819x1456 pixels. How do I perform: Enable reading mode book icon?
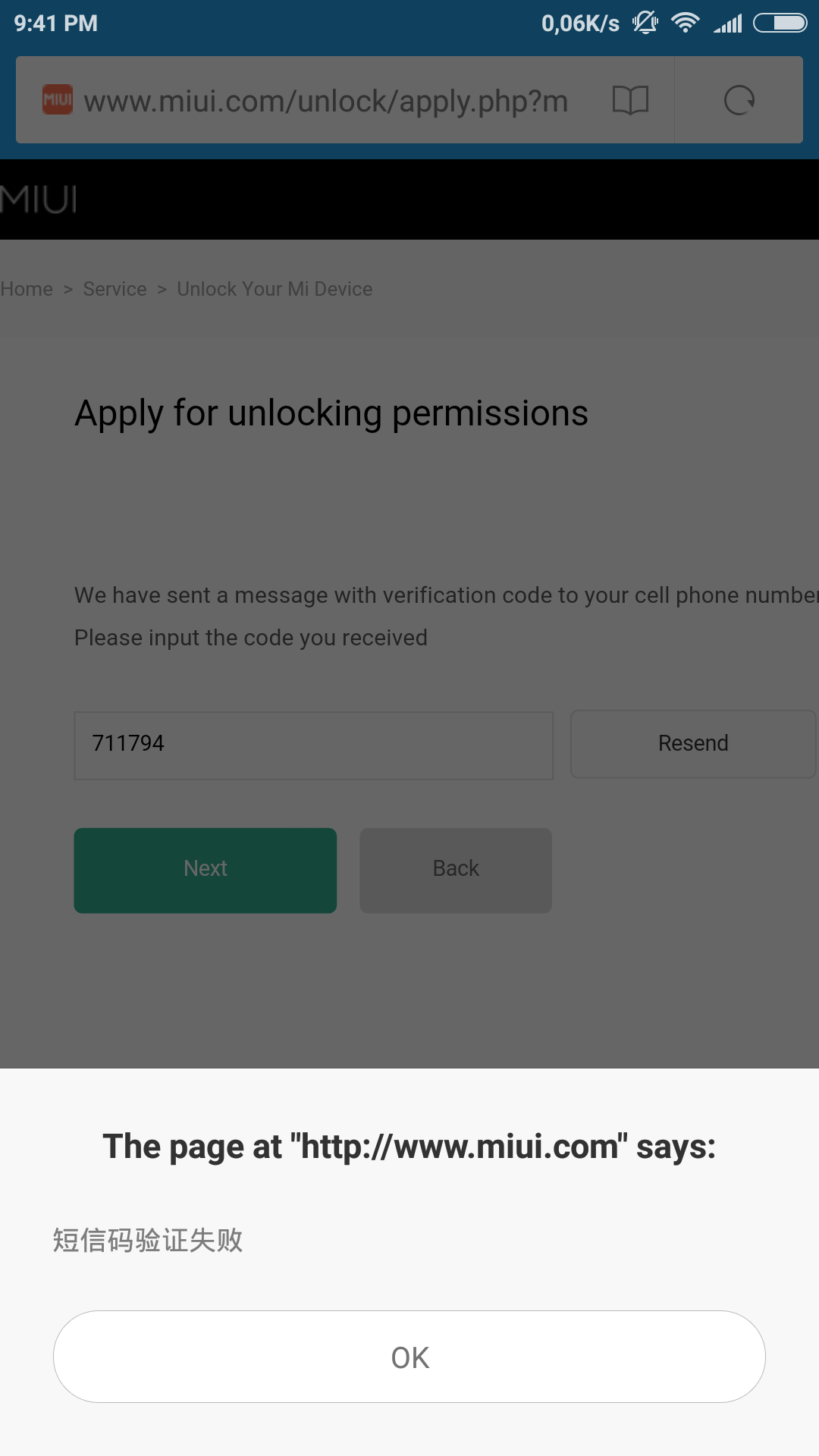tap(630, 100)
